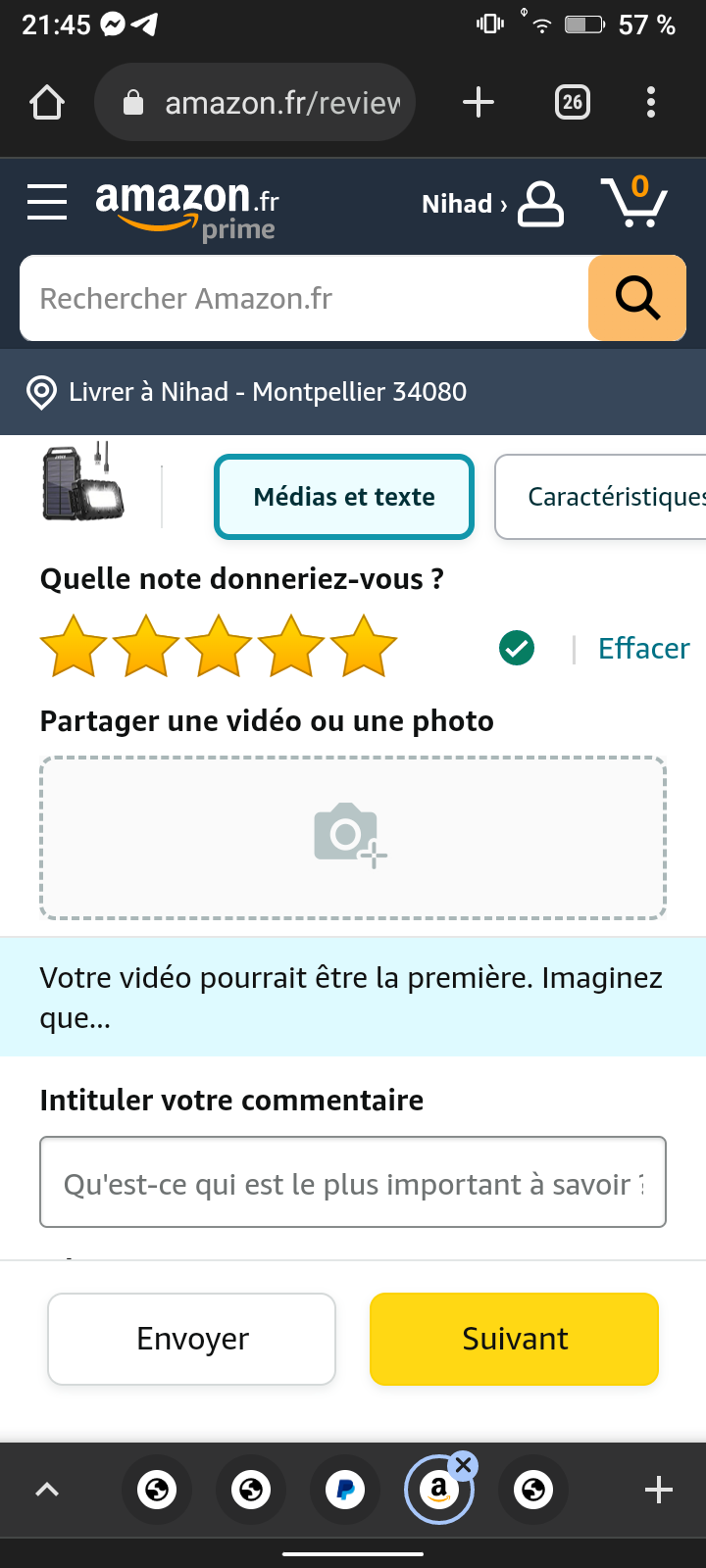Show the 26 open tabs
Screen dimensions: 706x1568
pos(573,102)
